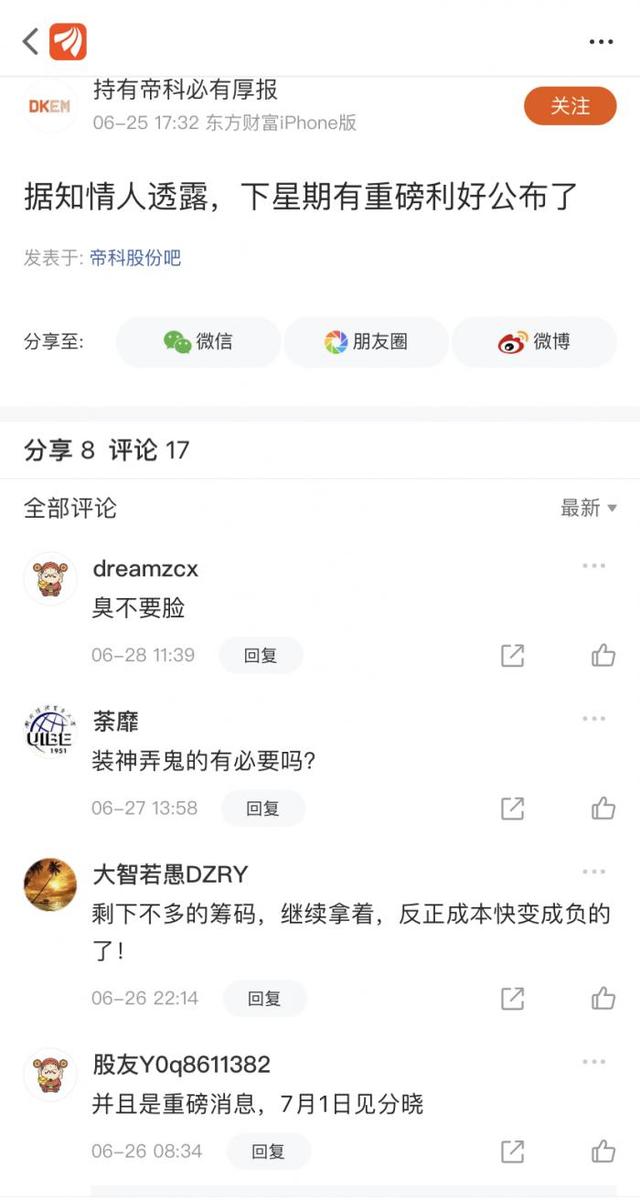Open the three-dot overflow menu at top

[600, 42]
